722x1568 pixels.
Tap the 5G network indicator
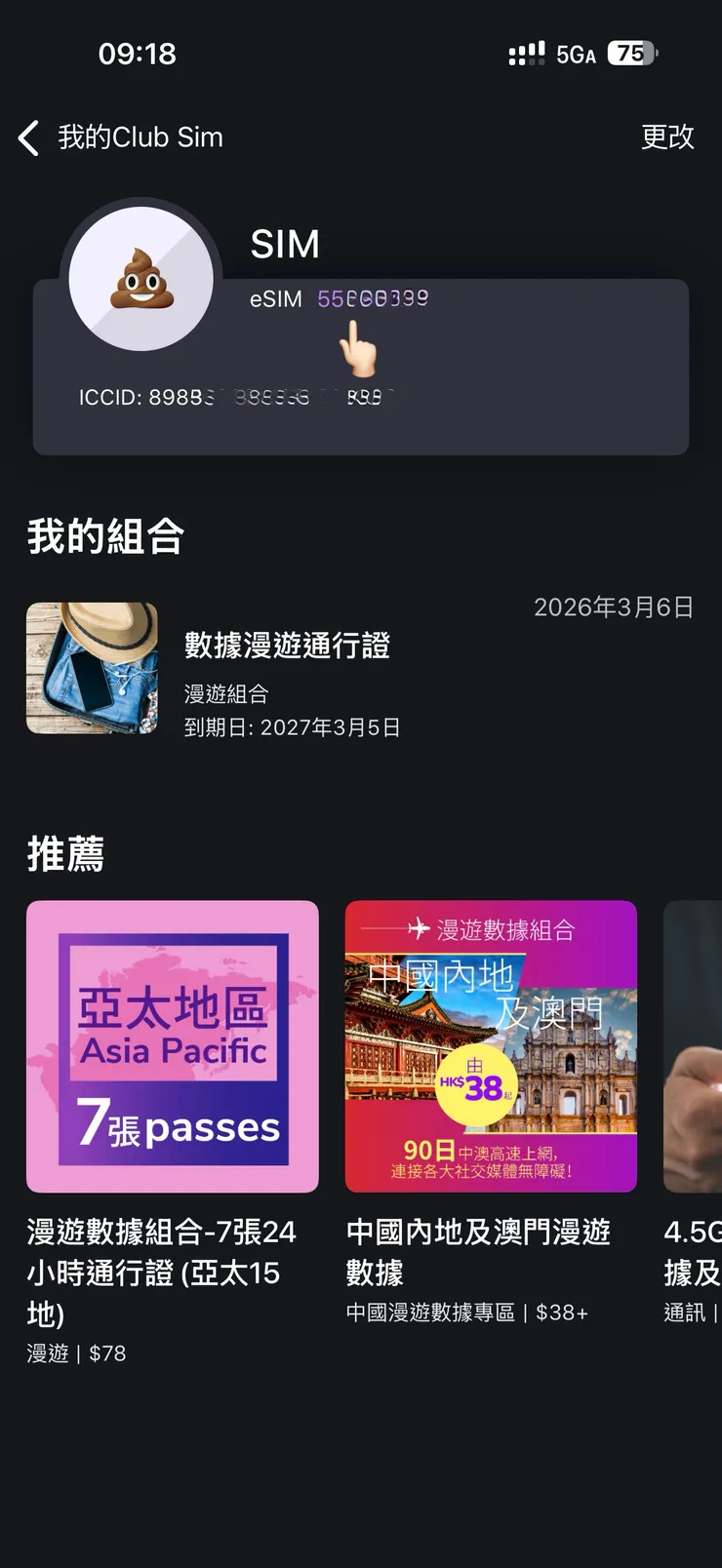point(576,54)
